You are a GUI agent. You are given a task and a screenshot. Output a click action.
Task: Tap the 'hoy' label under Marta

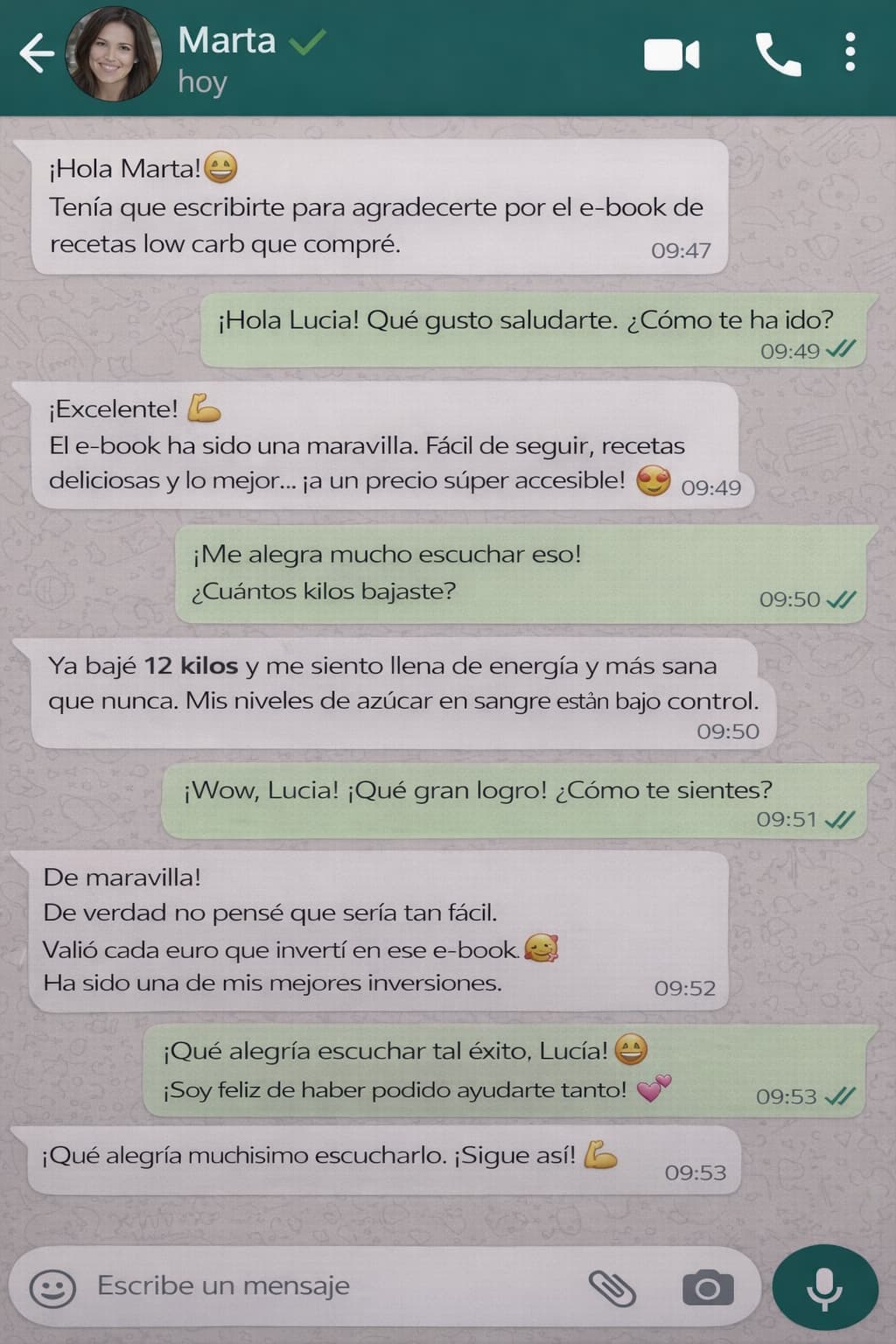click(200, 83)
